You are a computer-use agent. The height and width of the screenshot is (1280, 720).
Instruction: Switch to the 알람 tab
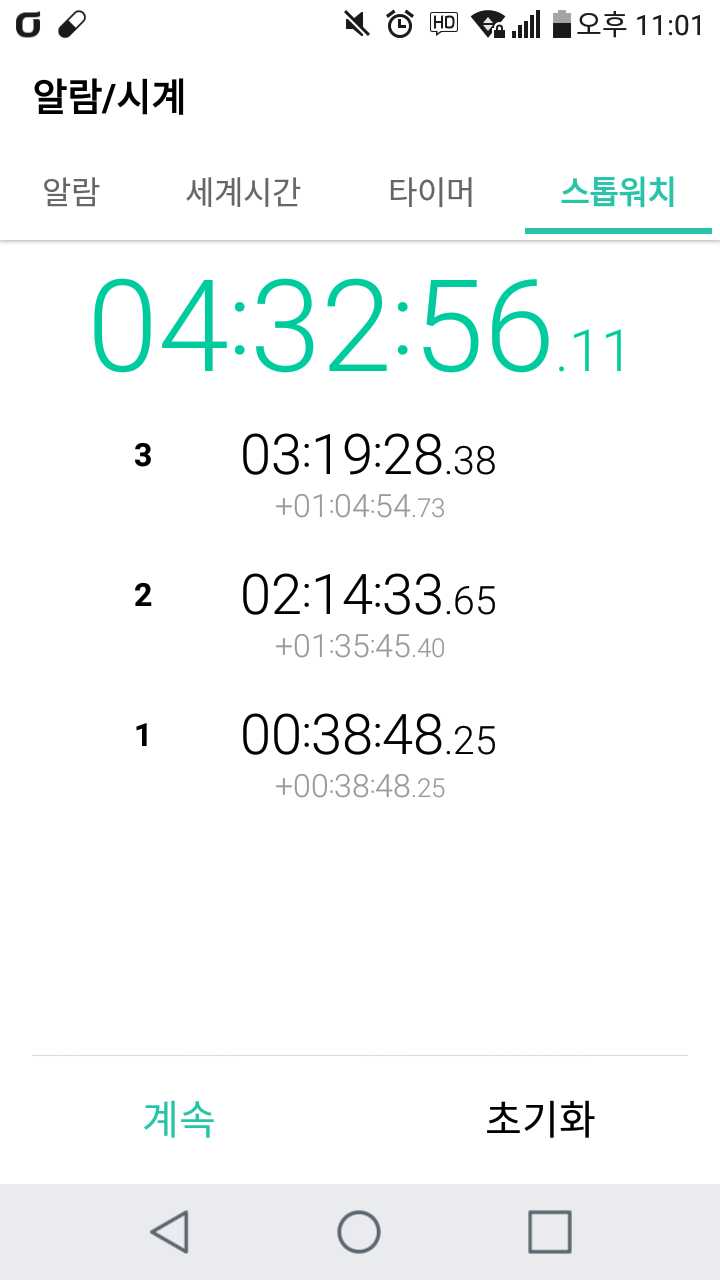71,192
